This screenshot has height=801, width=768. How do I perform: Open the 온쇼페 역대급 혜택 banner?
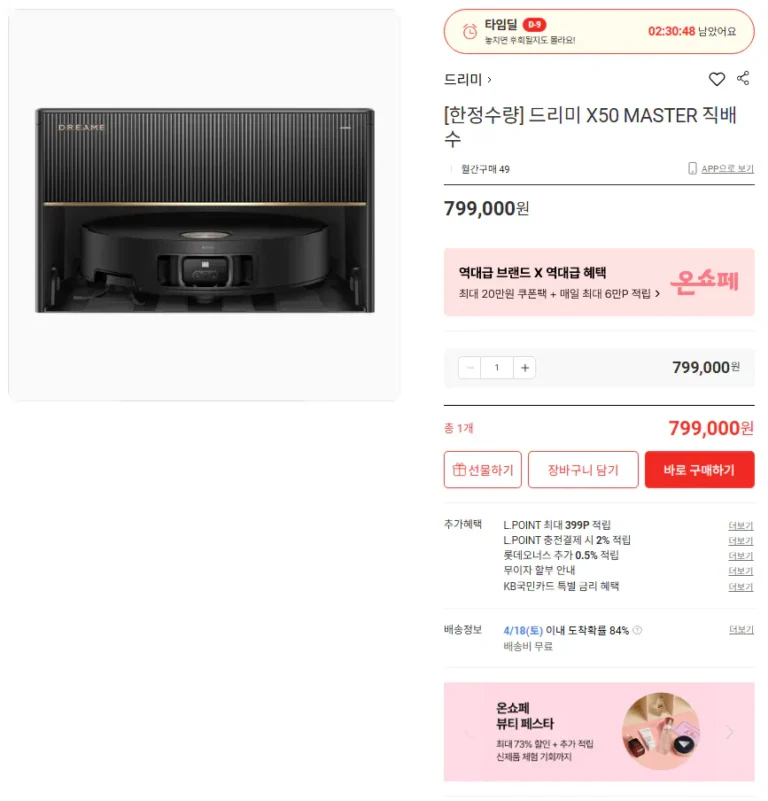click(598, 282)
